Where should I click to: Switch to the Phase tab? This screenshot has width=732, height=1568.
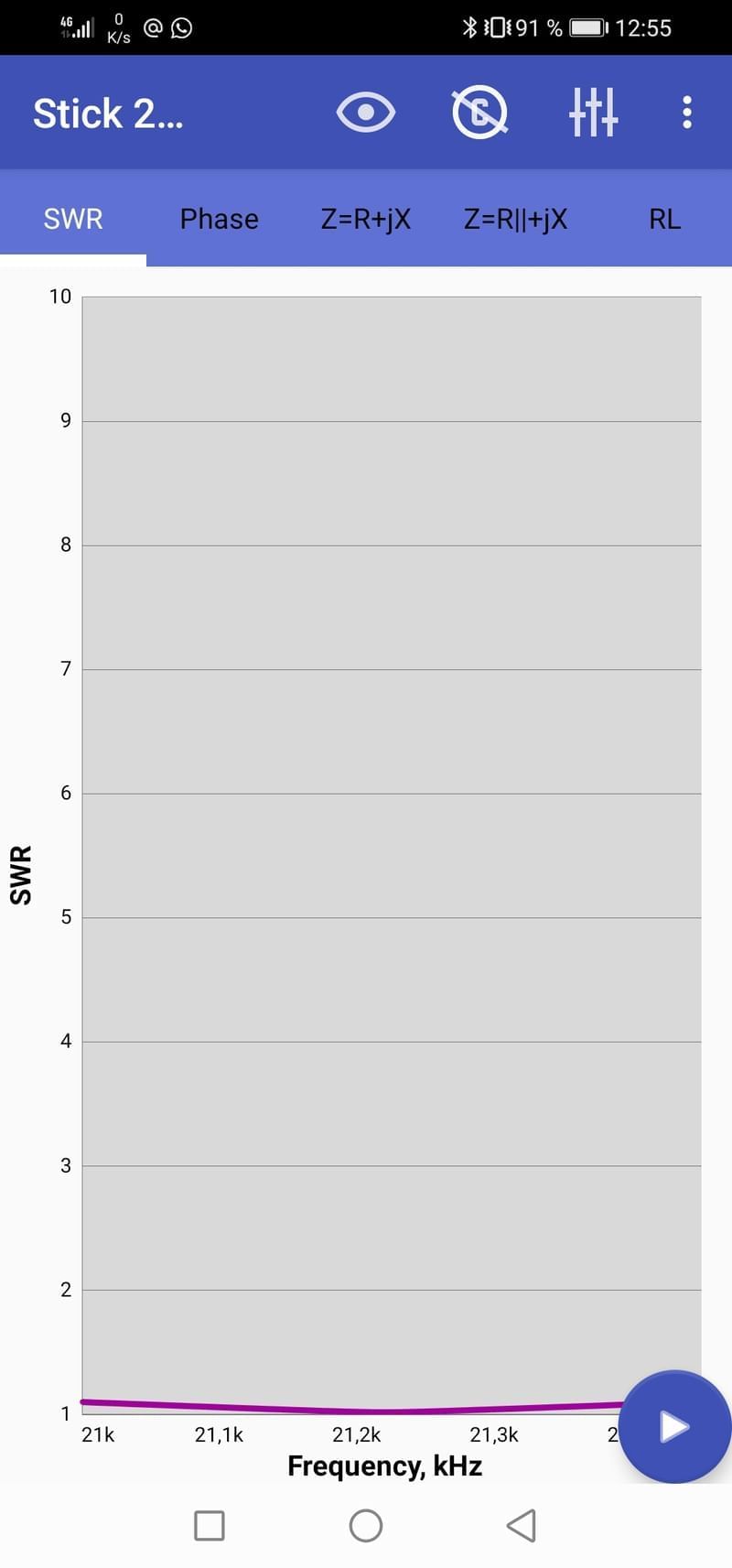(219, 219)
